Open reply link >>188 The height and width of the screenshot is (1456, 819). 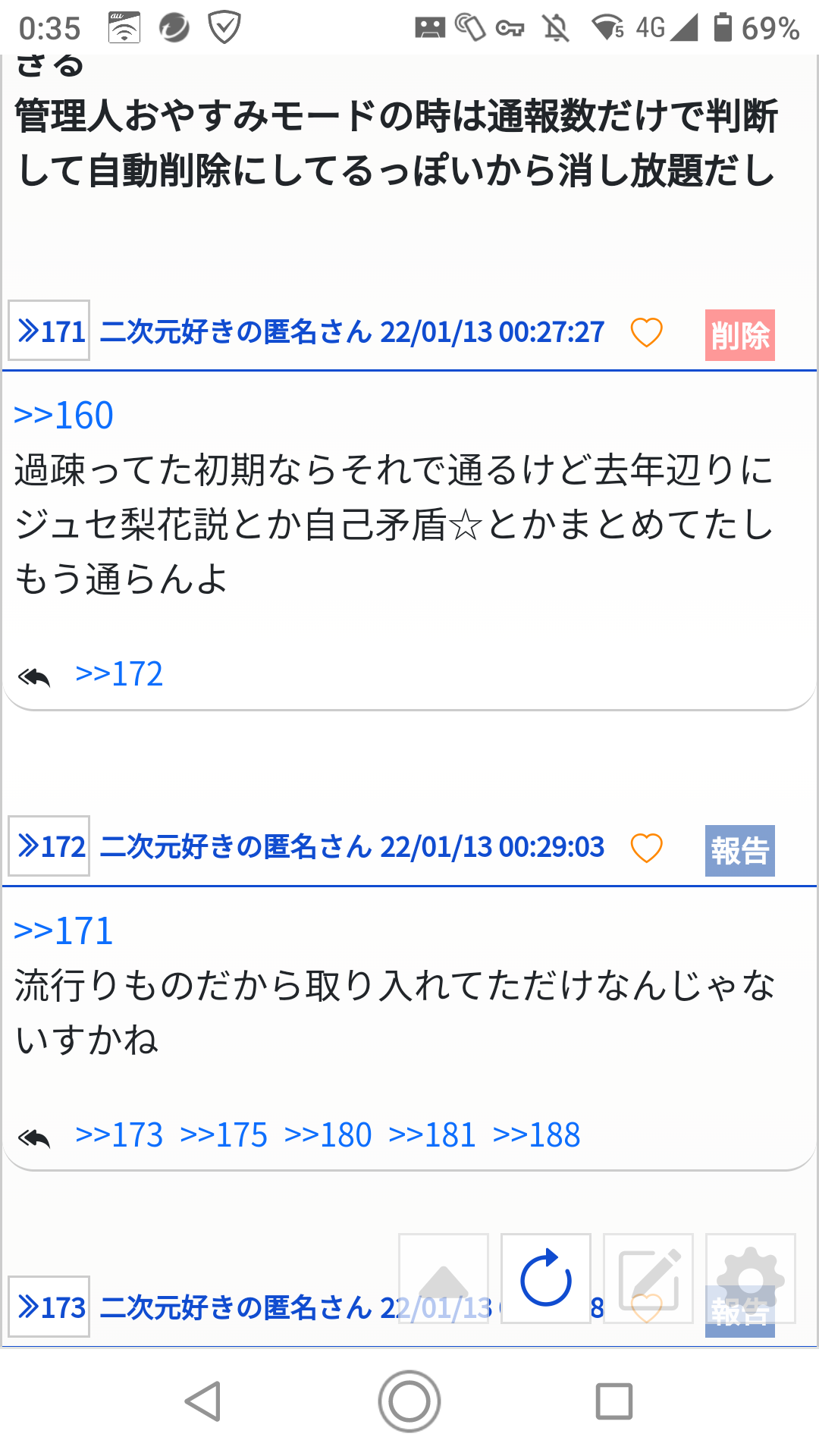coord(537,1135)
